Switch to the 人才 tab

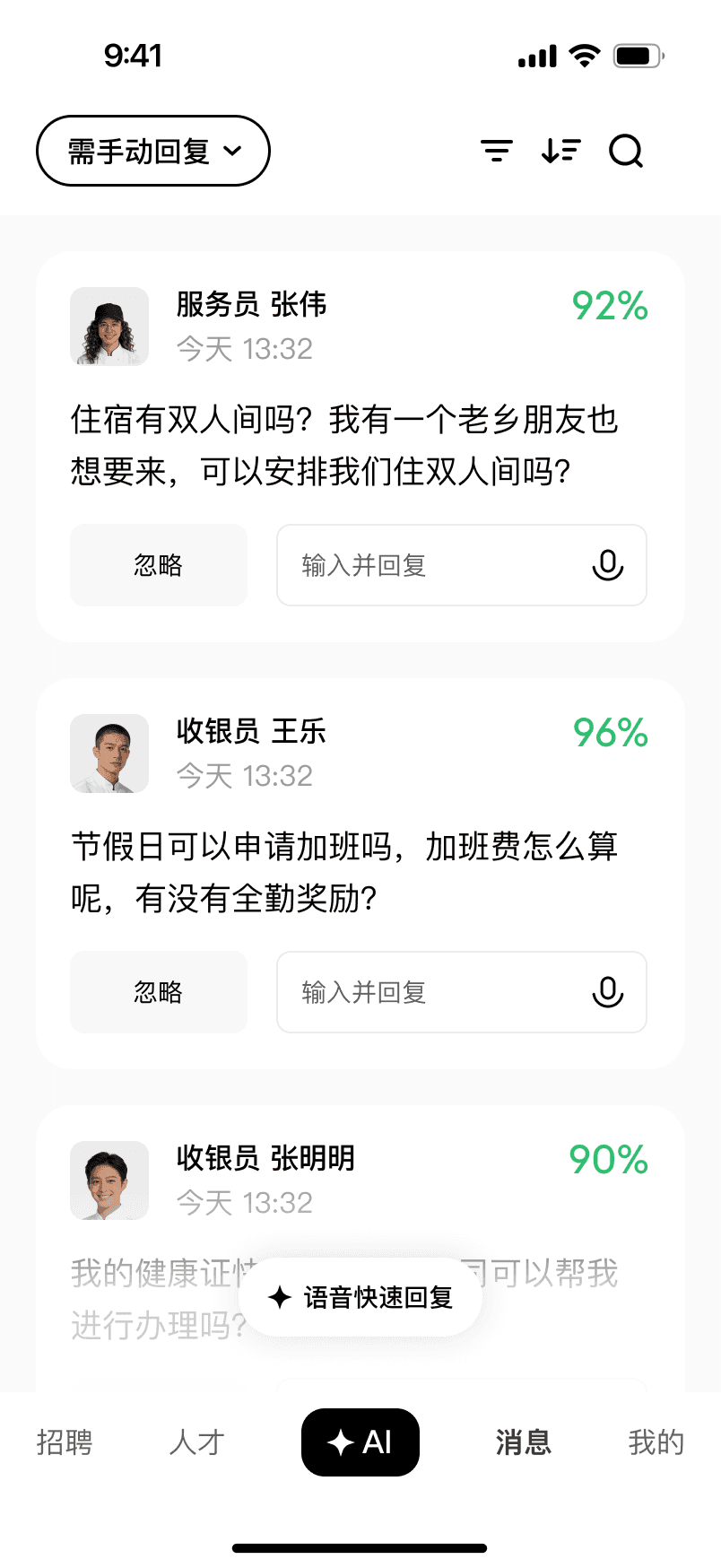point(196,1442)
